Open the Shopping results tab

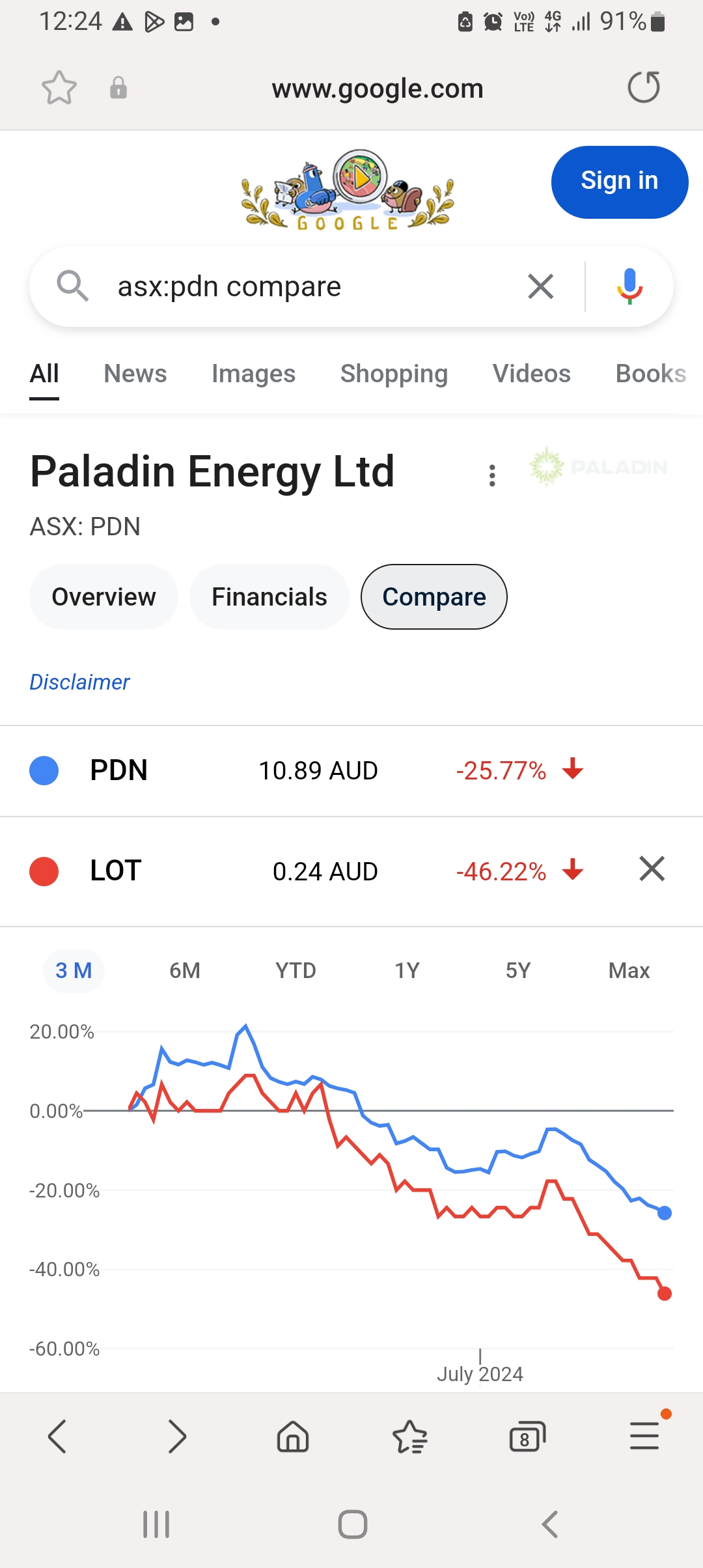pyautogui.click(x=394, y=374)
